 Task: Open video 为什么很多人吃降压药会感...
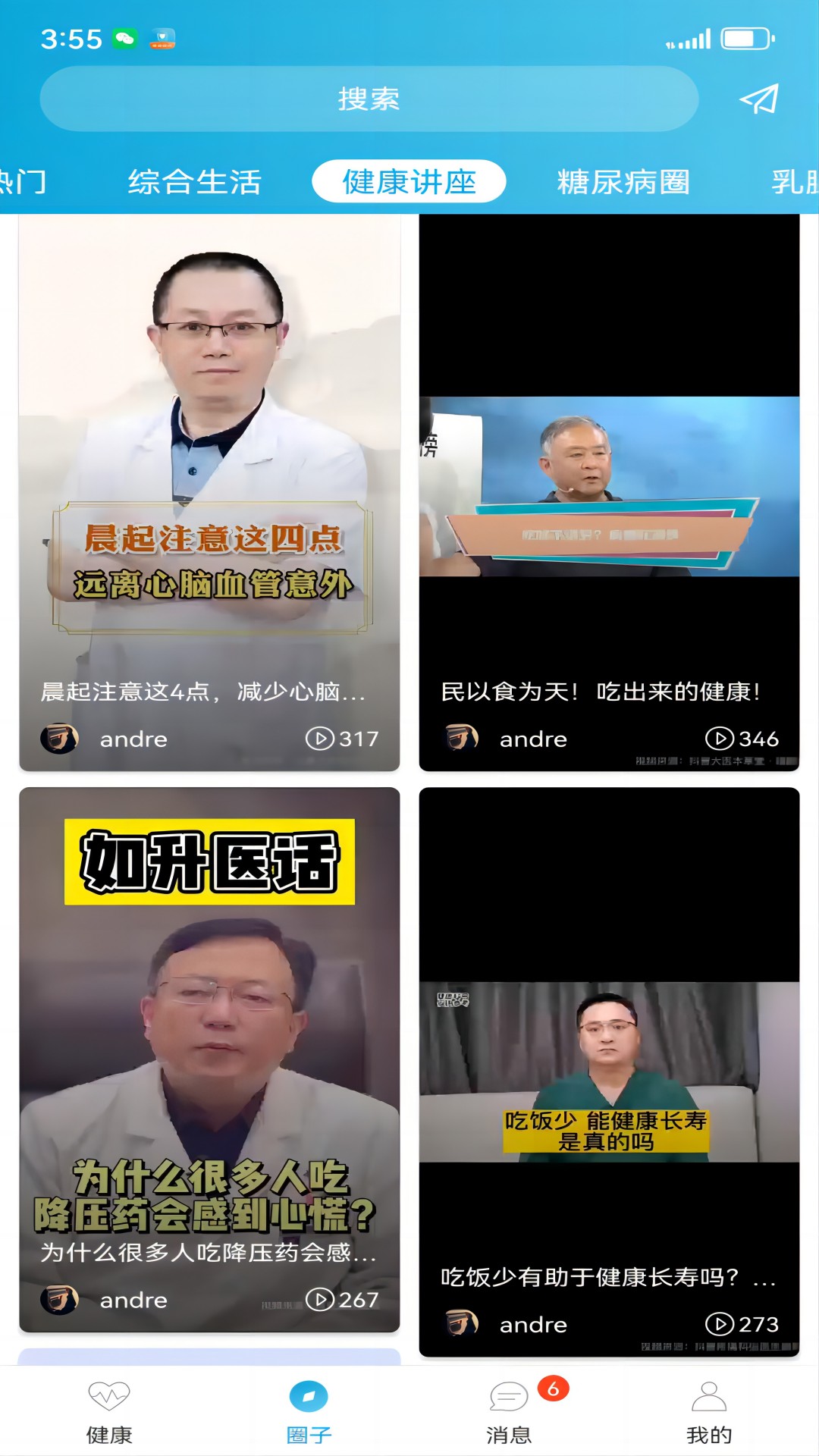click(209, 1059)
